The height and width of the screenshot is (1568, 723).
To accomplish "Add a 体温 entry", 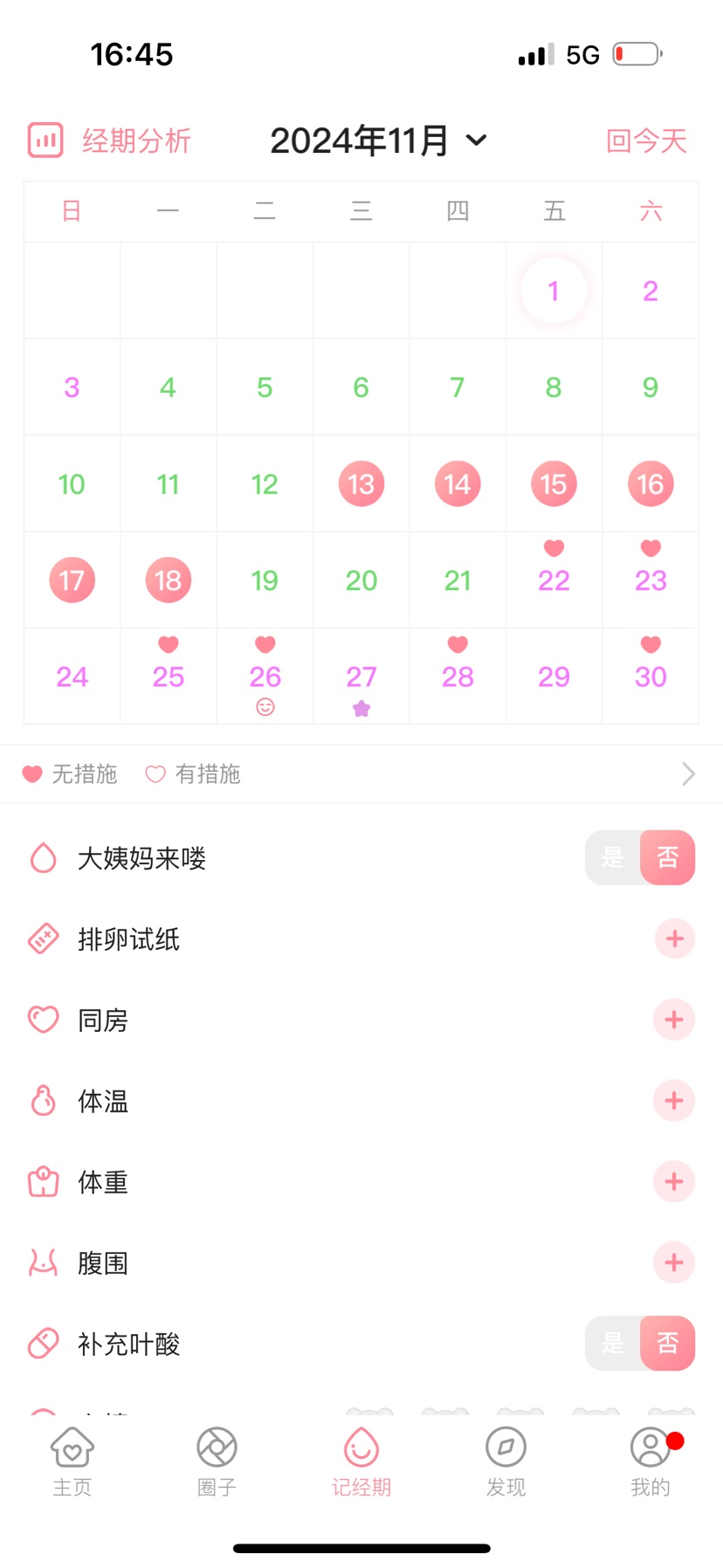I will [674, 1100].
